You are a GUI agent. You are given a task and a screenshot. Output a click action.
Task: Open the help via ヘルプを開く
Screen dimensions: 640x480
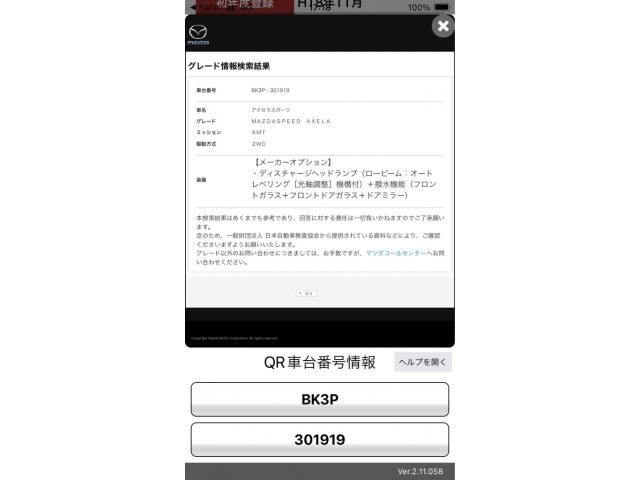(422, 362)
